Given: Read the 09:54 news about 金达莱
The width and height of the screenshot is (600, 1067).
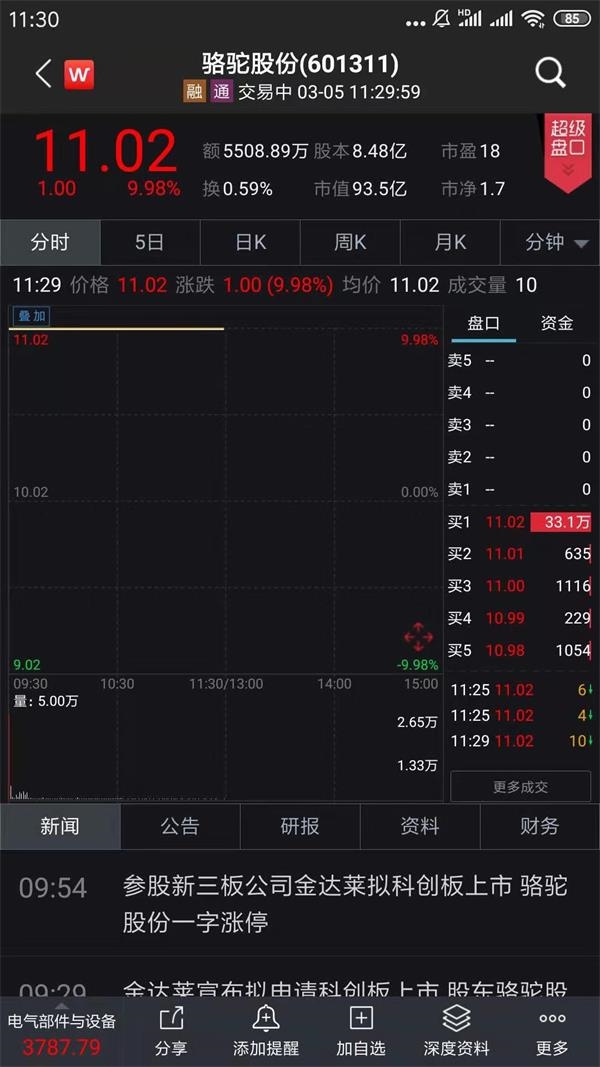Looking at the screenshot, I should (x=345, y=903).
